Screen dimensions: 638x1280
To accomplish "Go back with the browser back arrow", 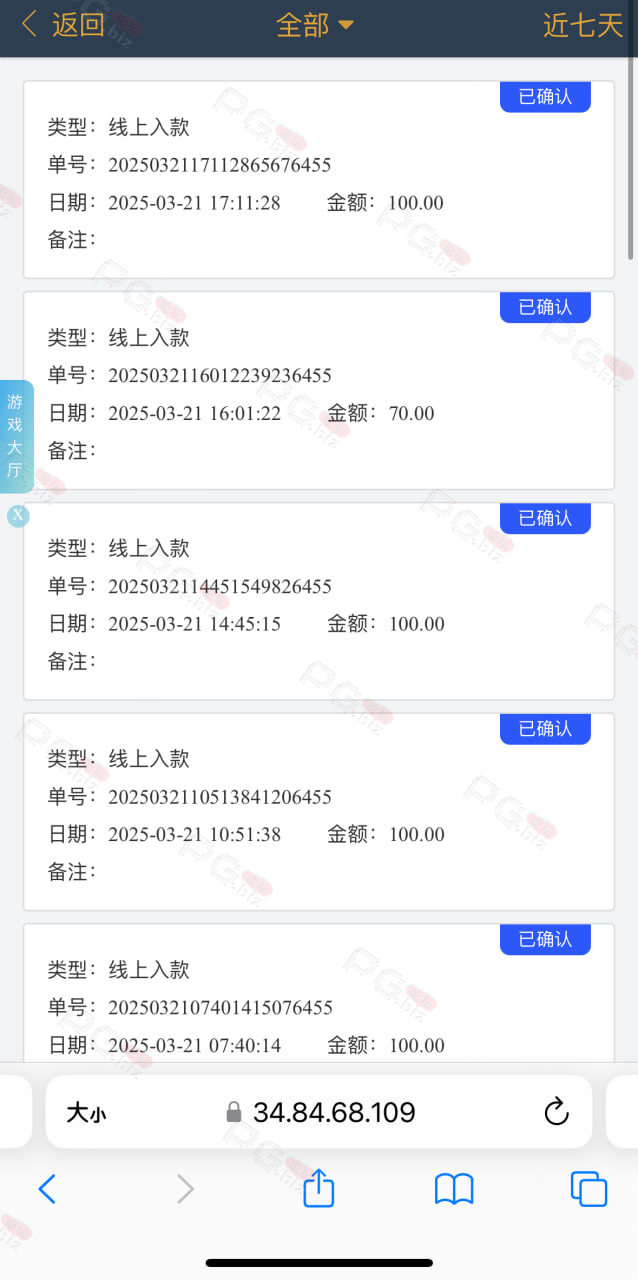I will (47, 1189).
